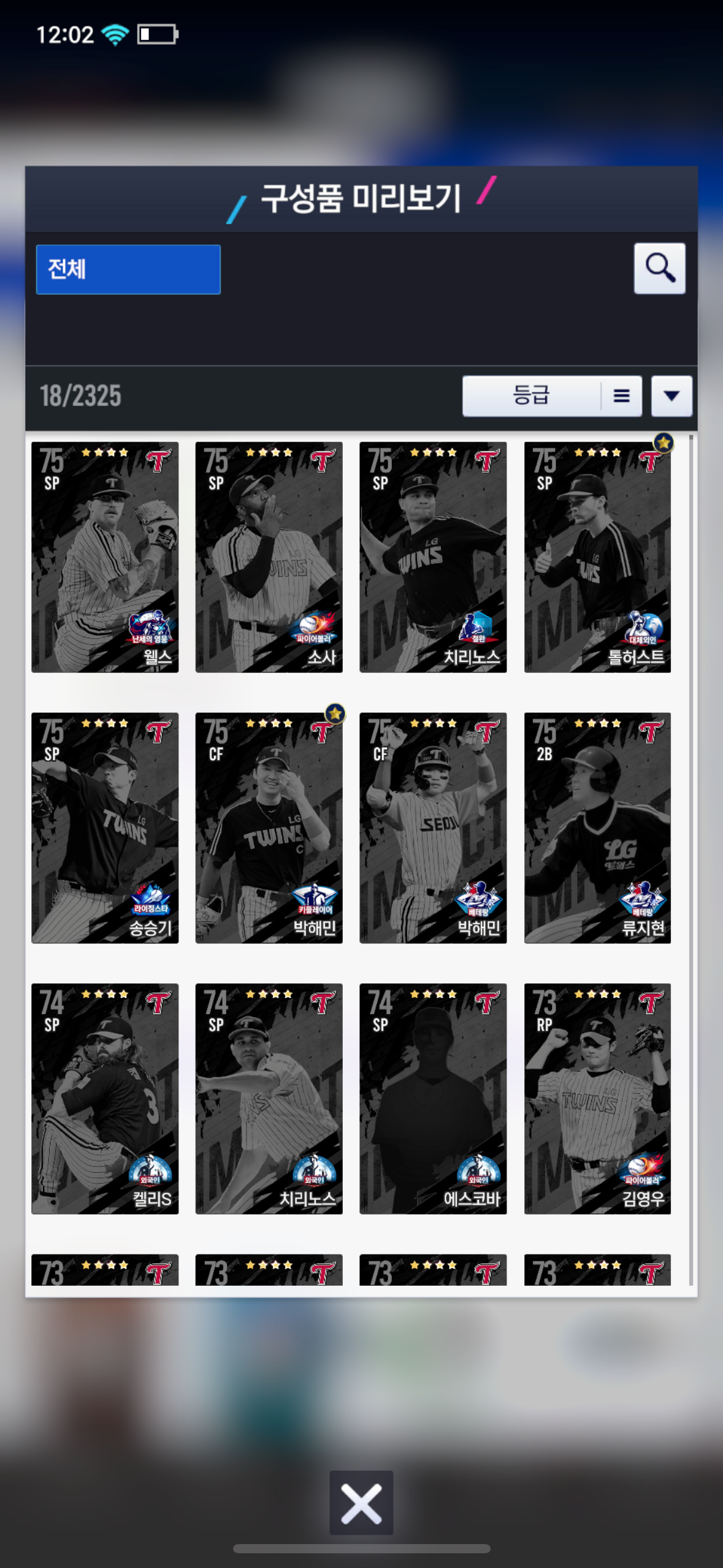View the 2B 류지현 player card
This screenshot has width=723, height=1568.
pos(597,828)
